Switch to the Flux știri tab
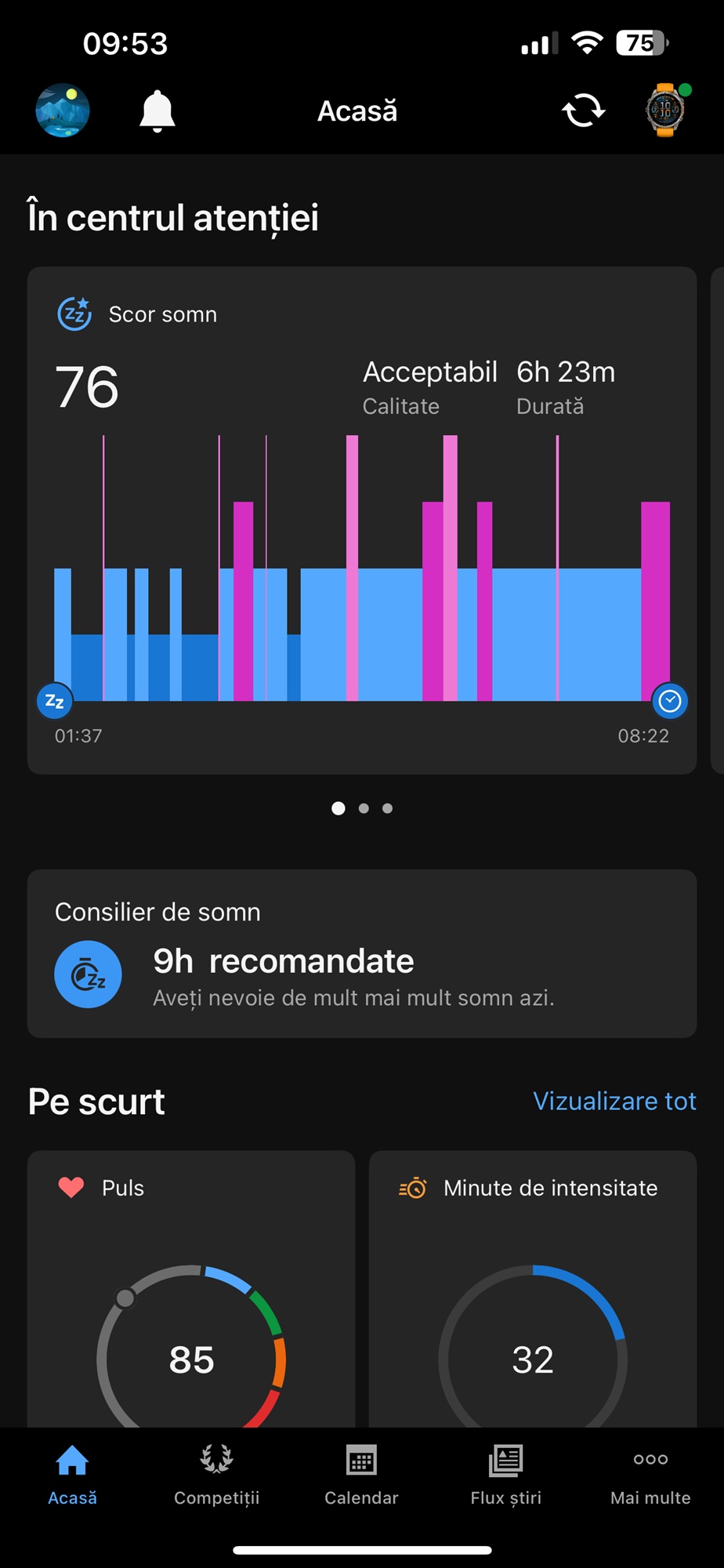Image resolution: width=724 pixels, height=1568 pixels. pyautogui.click(x=506, y=1475)
